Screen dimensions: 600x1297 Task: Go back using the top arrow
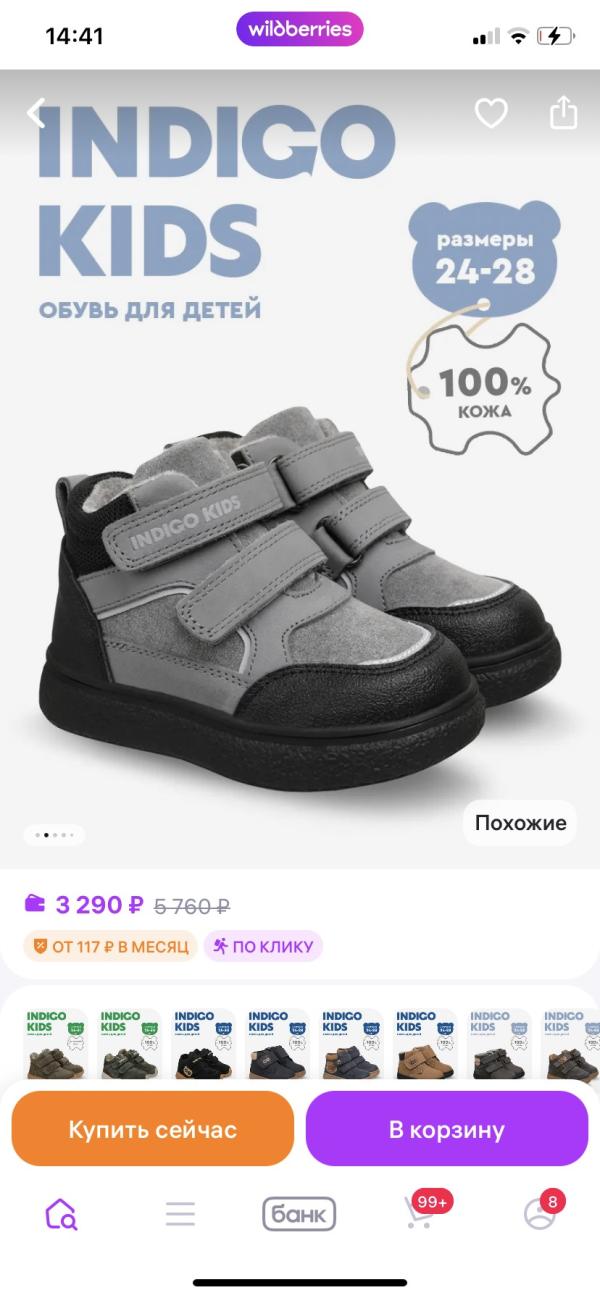pyautogui.click(x=36, y=112)
